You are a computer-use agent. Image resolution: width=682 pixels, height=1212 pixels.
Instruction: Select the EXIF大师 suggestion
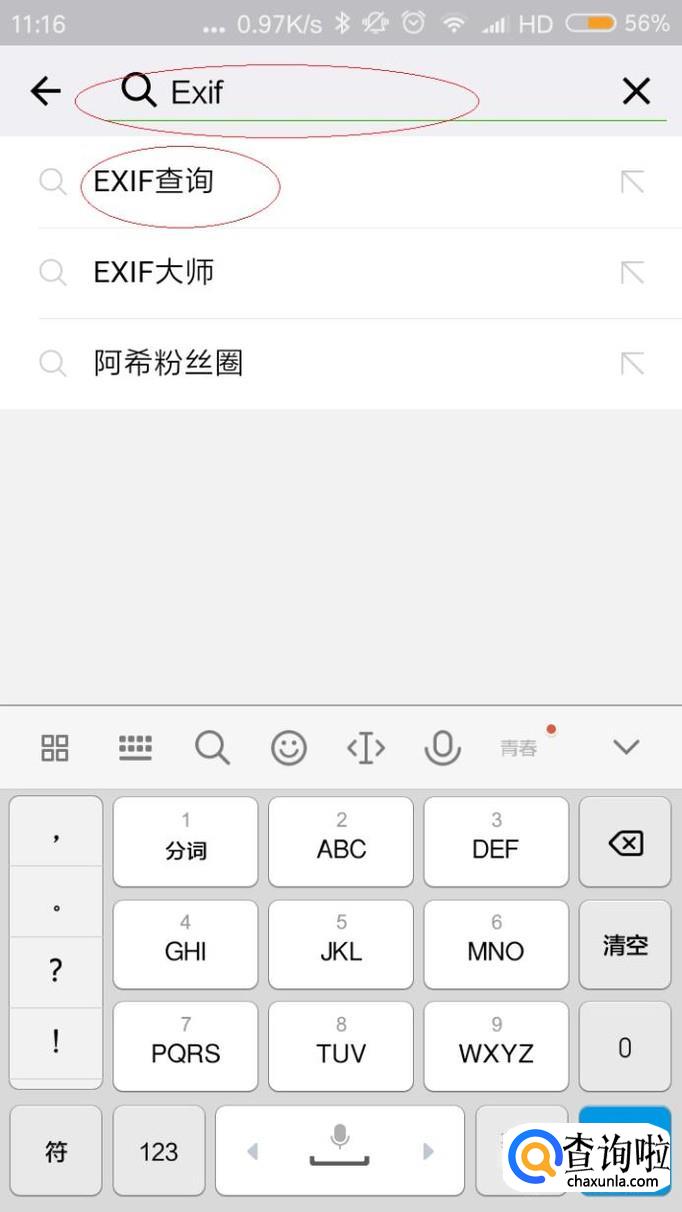point(154,272)
